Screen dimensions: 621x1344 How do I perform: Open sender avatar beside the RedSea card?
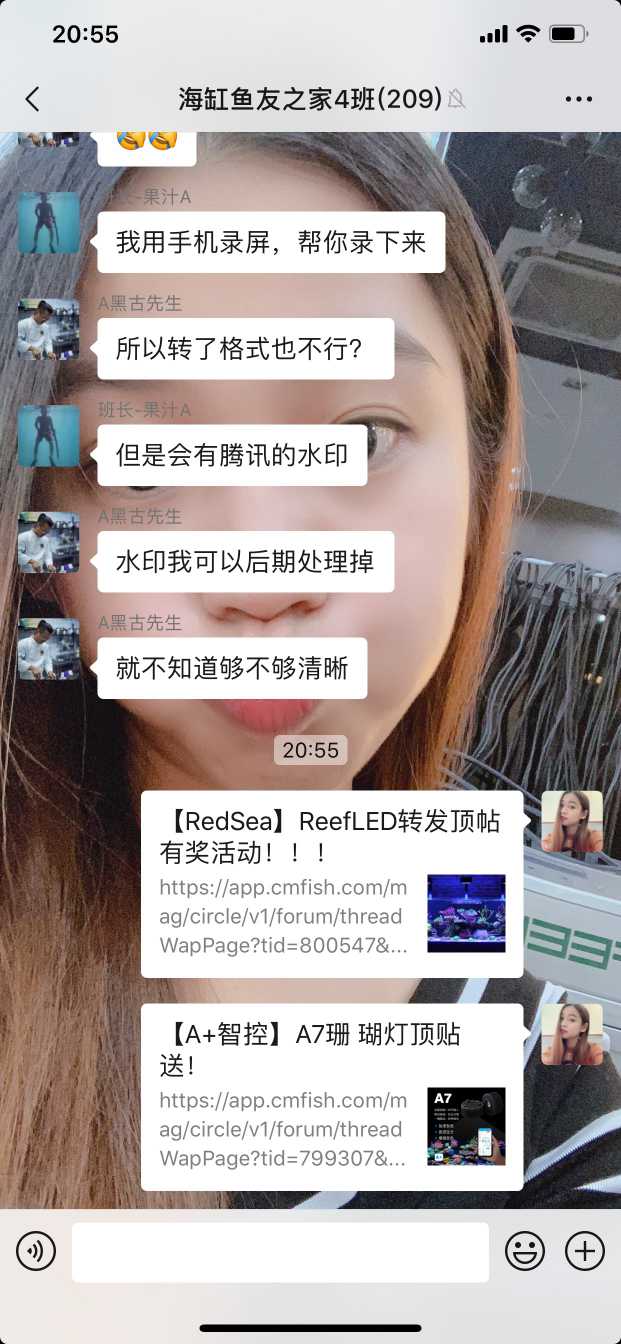point(572,821)
